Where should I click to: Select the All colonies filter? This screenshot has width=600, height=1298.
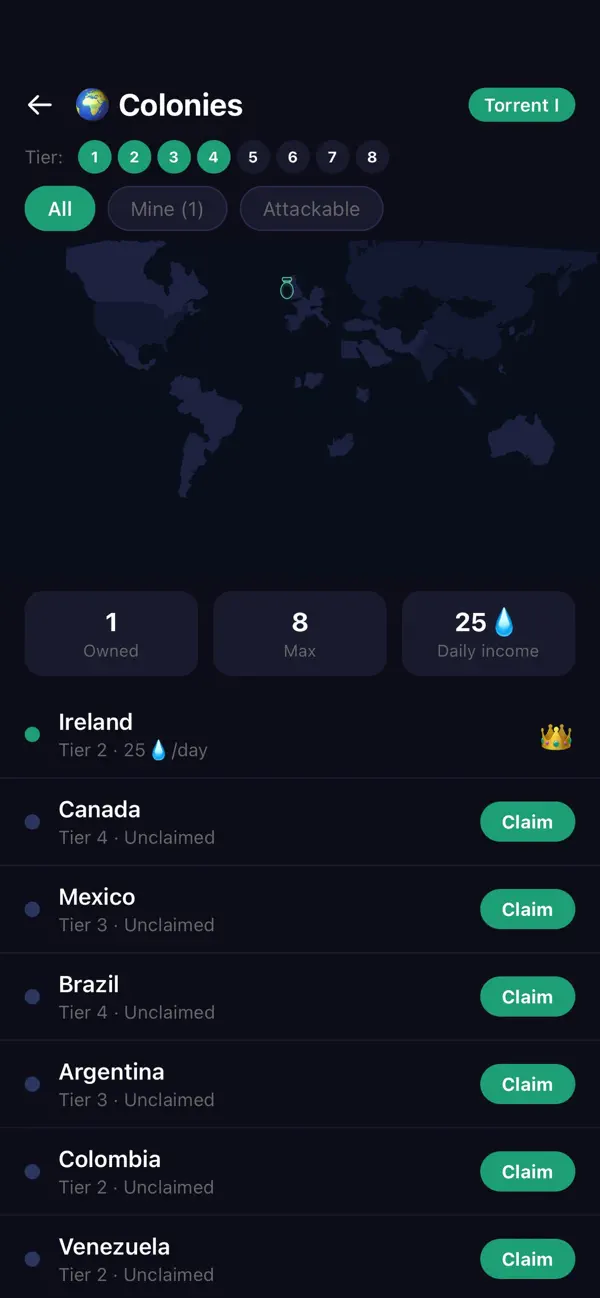click(x=60, y=209)
